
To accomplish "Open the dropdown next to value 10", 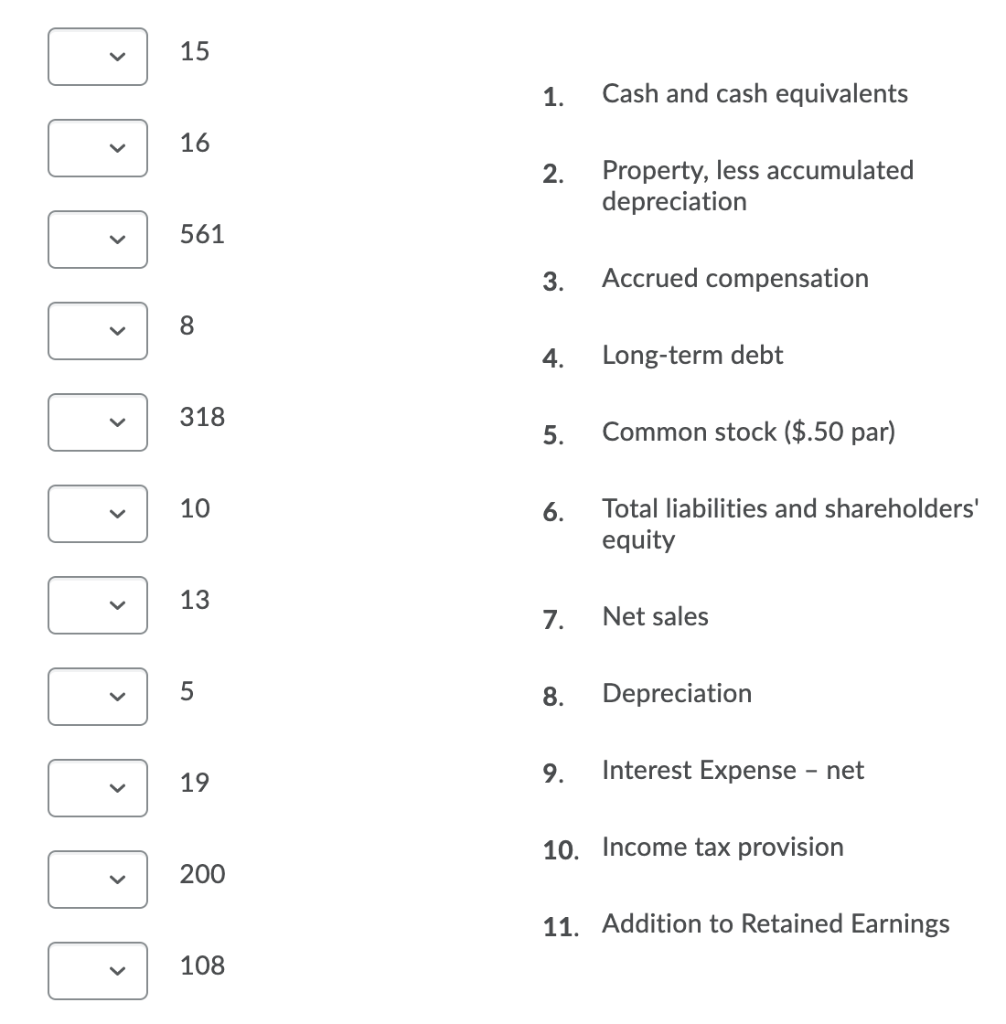I will [97, 513].
